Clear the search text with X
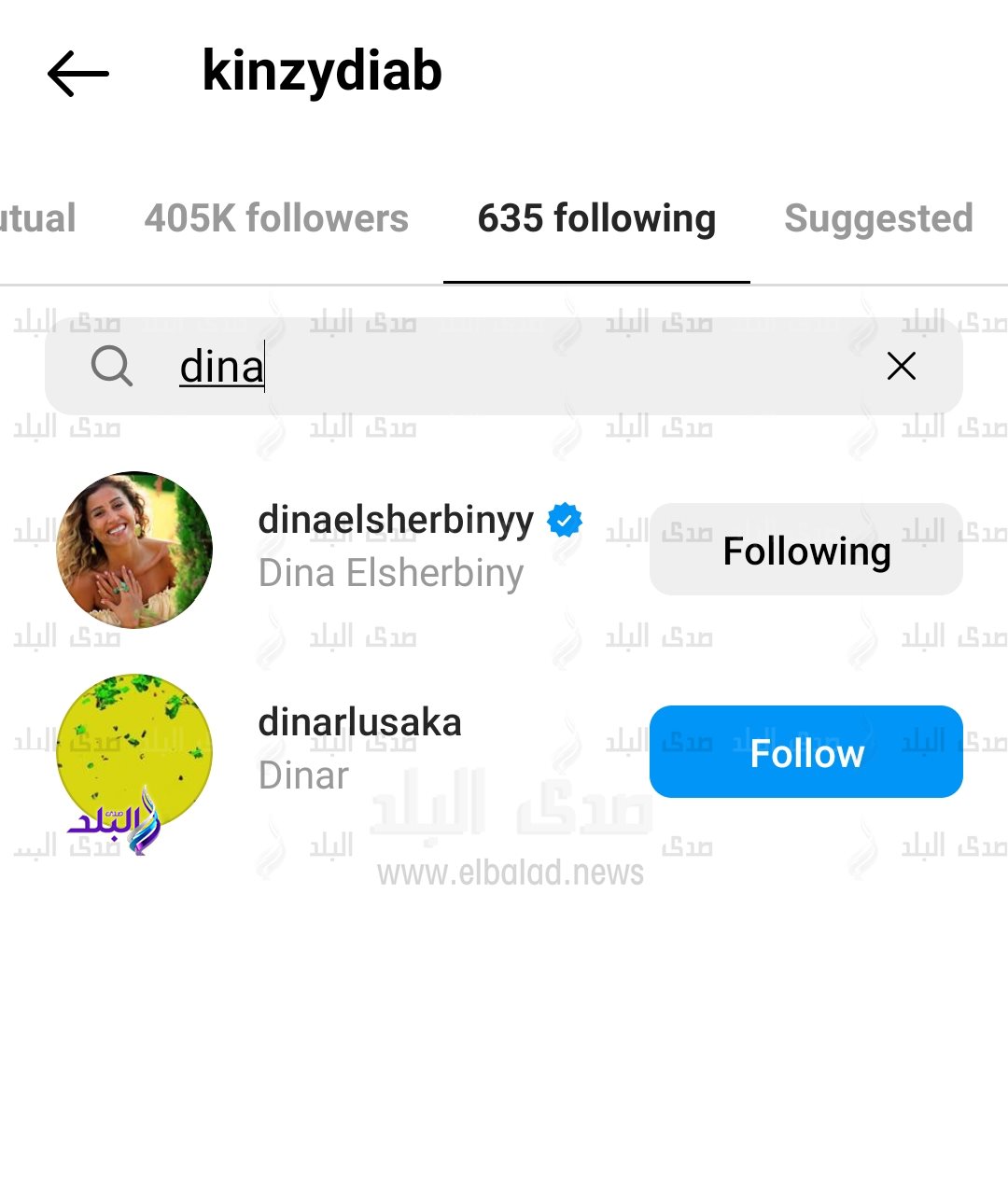The image size is (1008, 1201). [901, 367]
